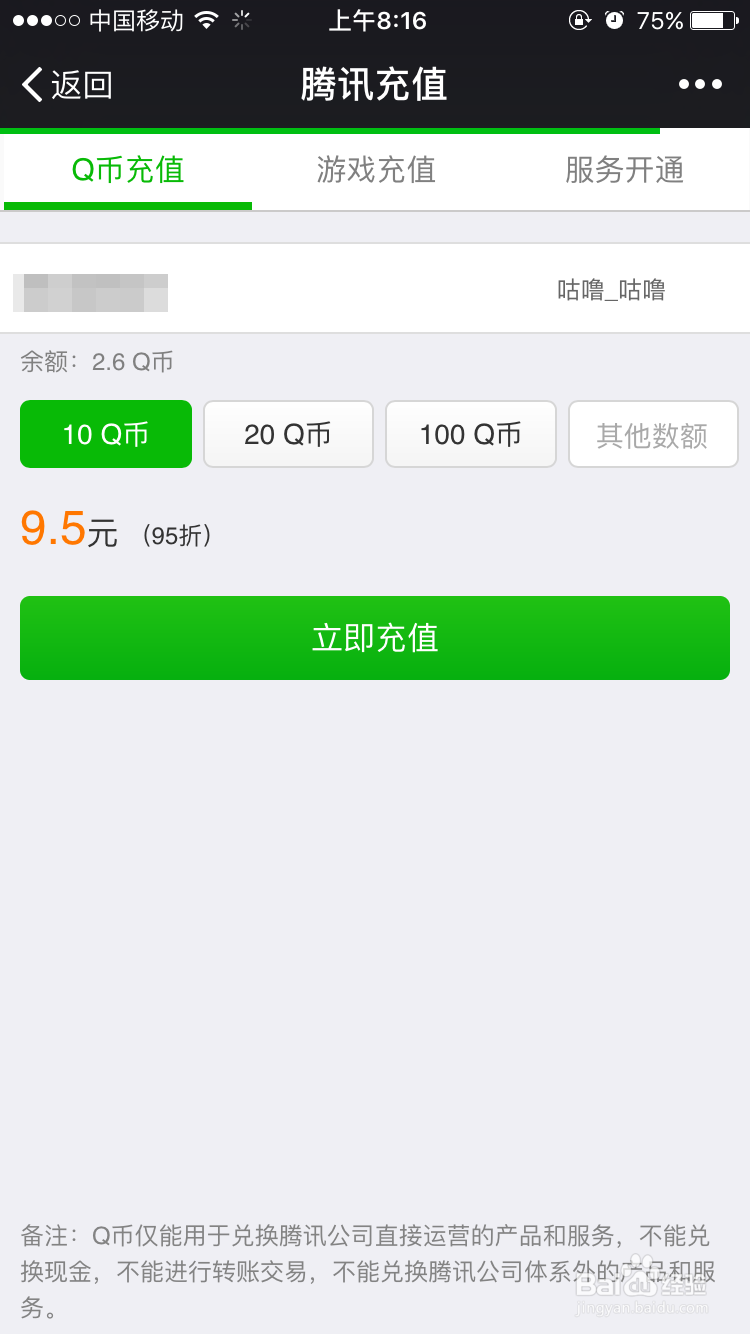750x1334 pixels.
Task: Select the 100 Q币 amount option
Action: click(470, 434)
